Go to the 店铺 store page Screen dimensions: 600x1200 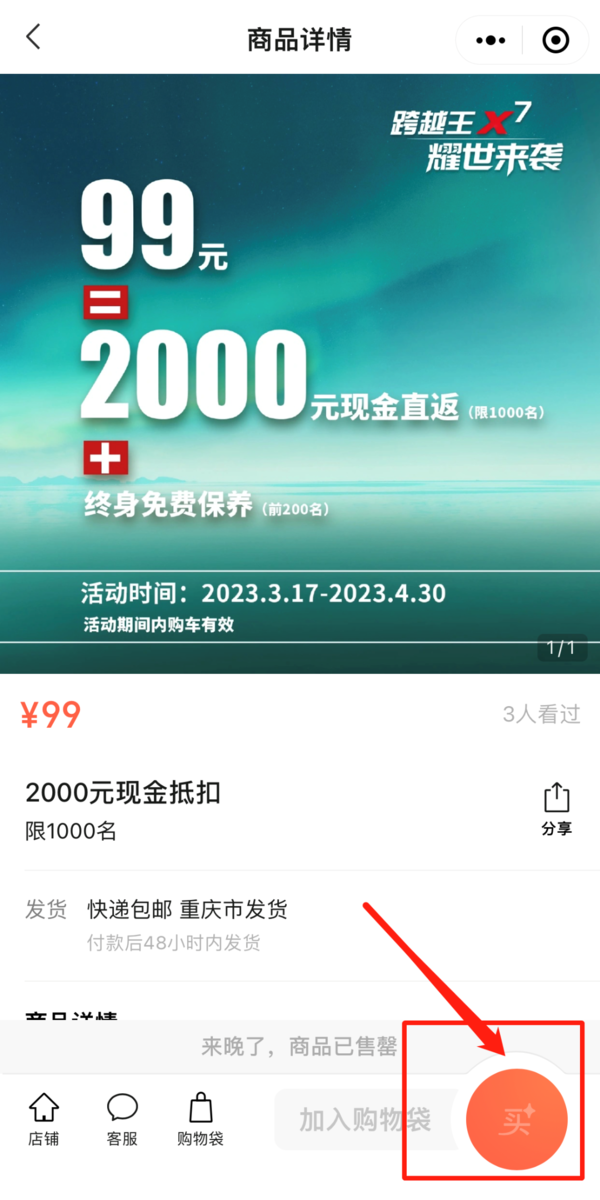pyautogui.click(x=43, y=1118)
